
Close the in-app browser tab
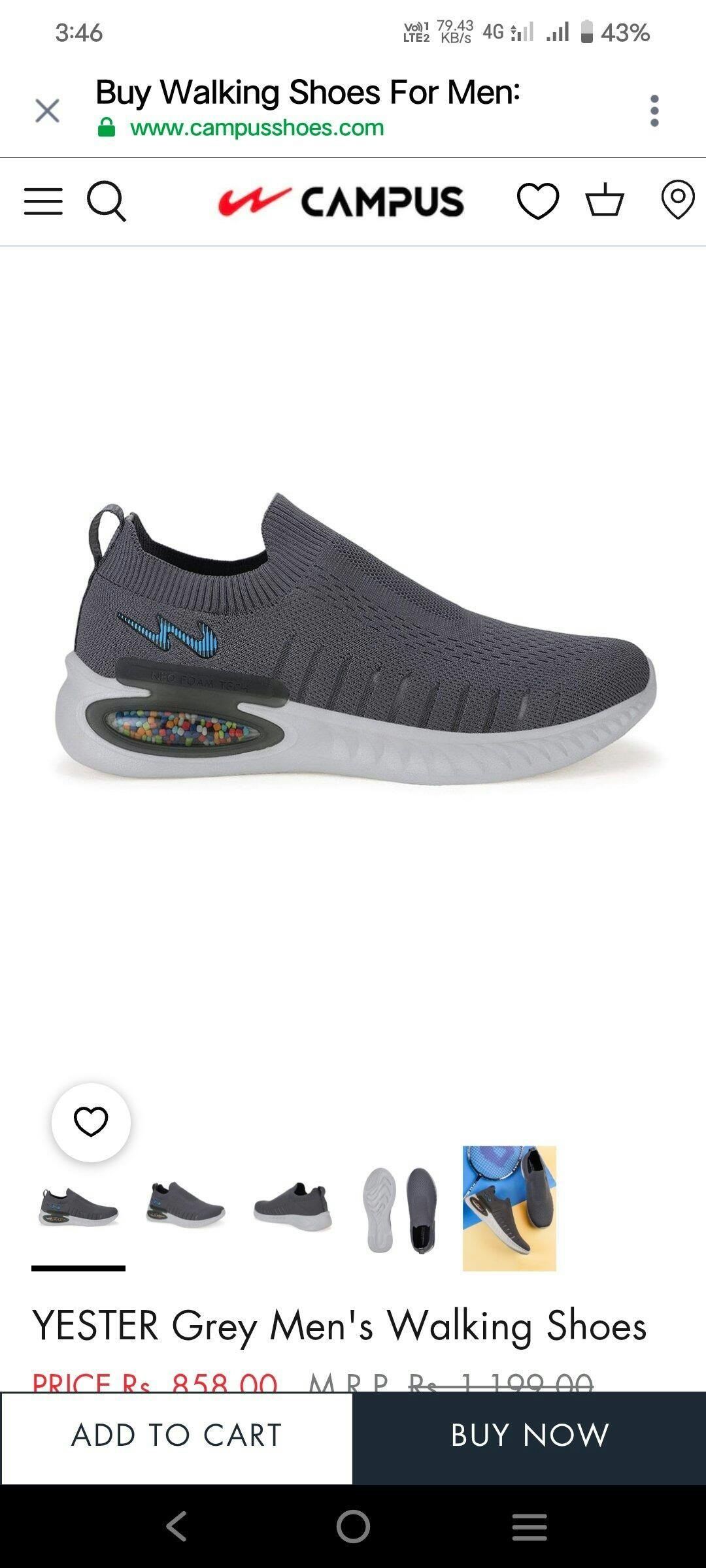pos(47,110)
